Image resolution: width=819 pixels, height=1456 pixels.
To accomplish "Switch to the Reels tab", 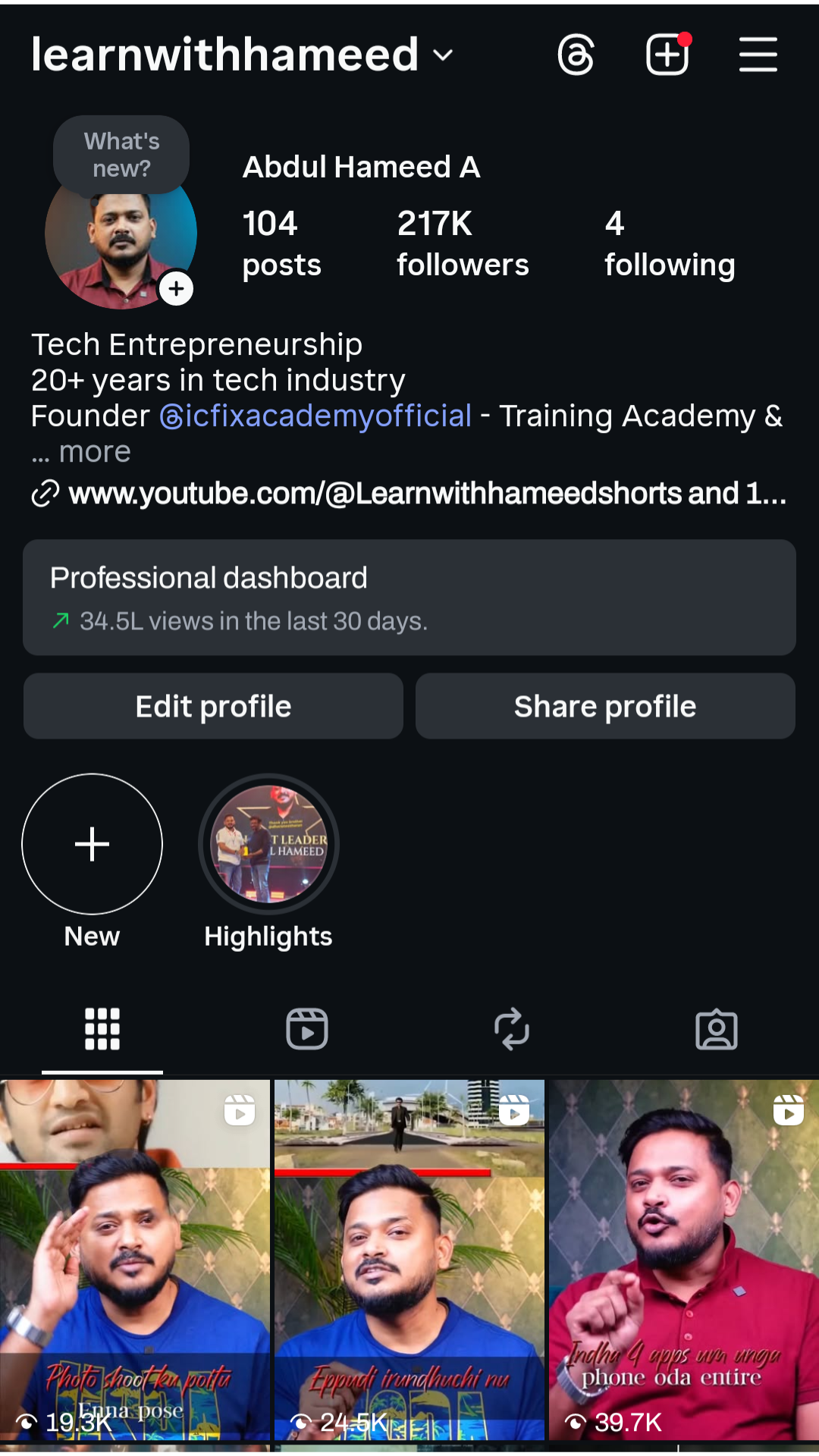I will point(307,1029).
